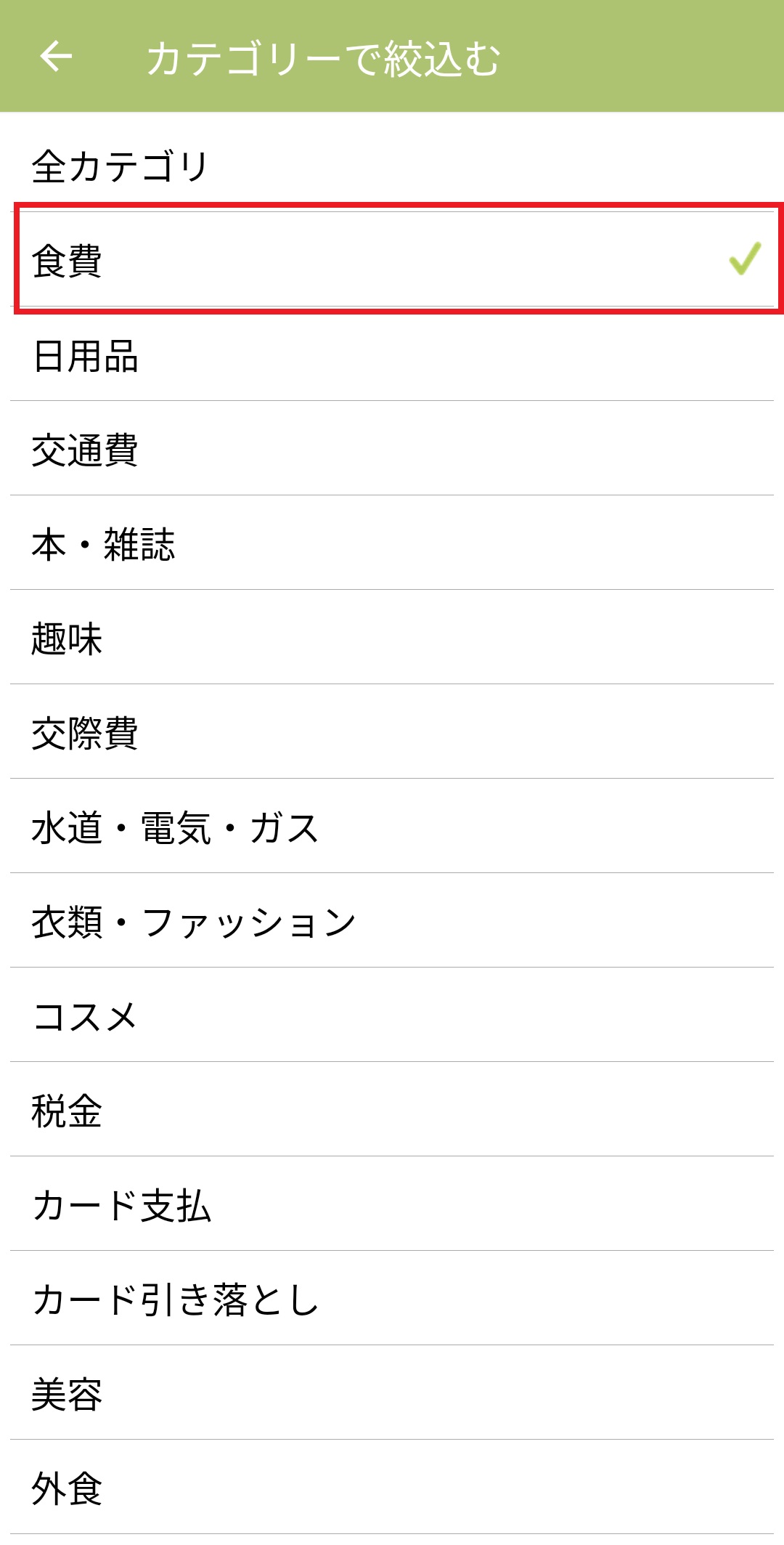Choose the 交通費 category
This screenshot has height=1545, width=784.
pos(392,450)
